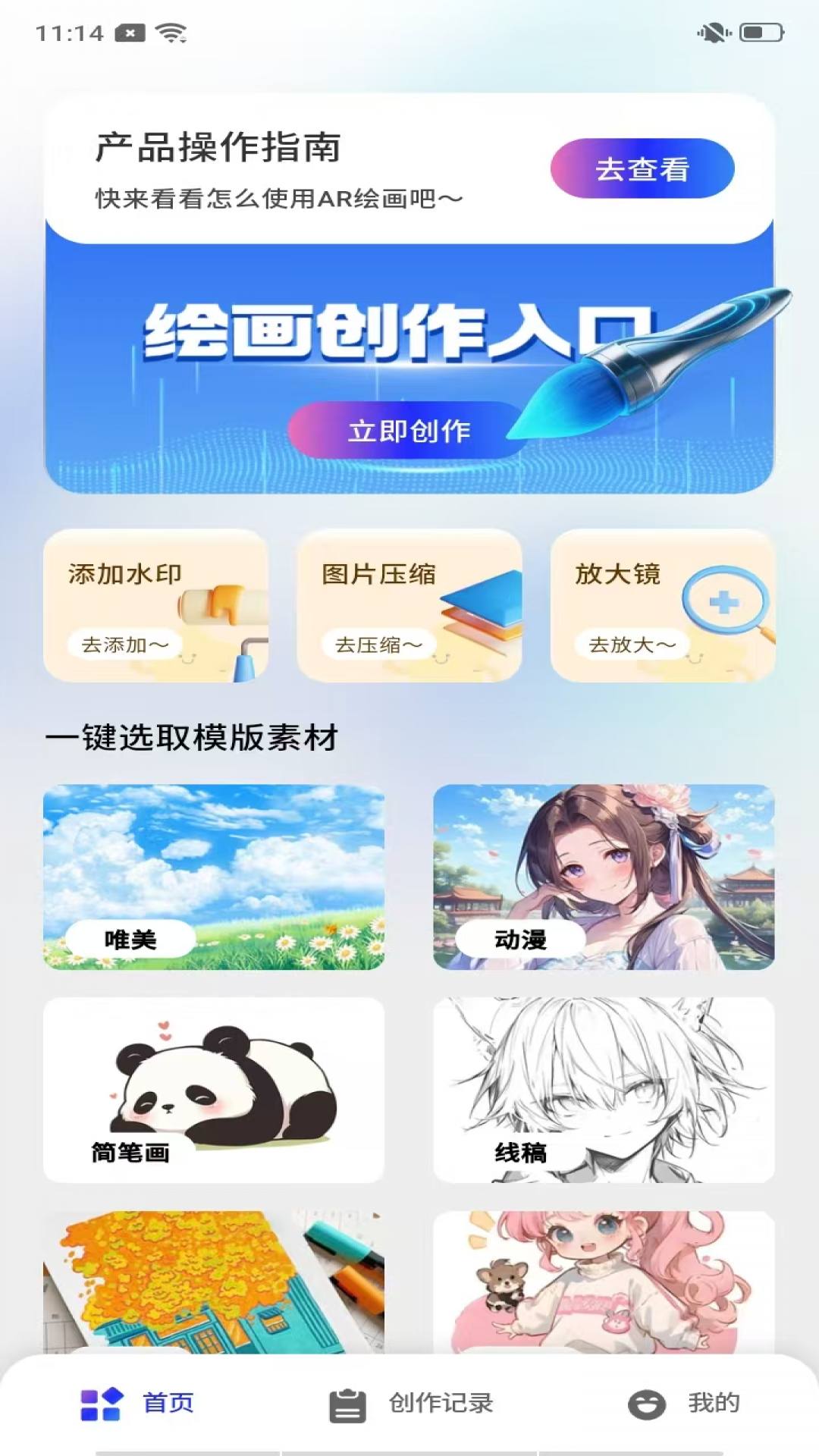Tap the 去查看 button
This screenshot has width=819, height=1456.
(642, 168)
